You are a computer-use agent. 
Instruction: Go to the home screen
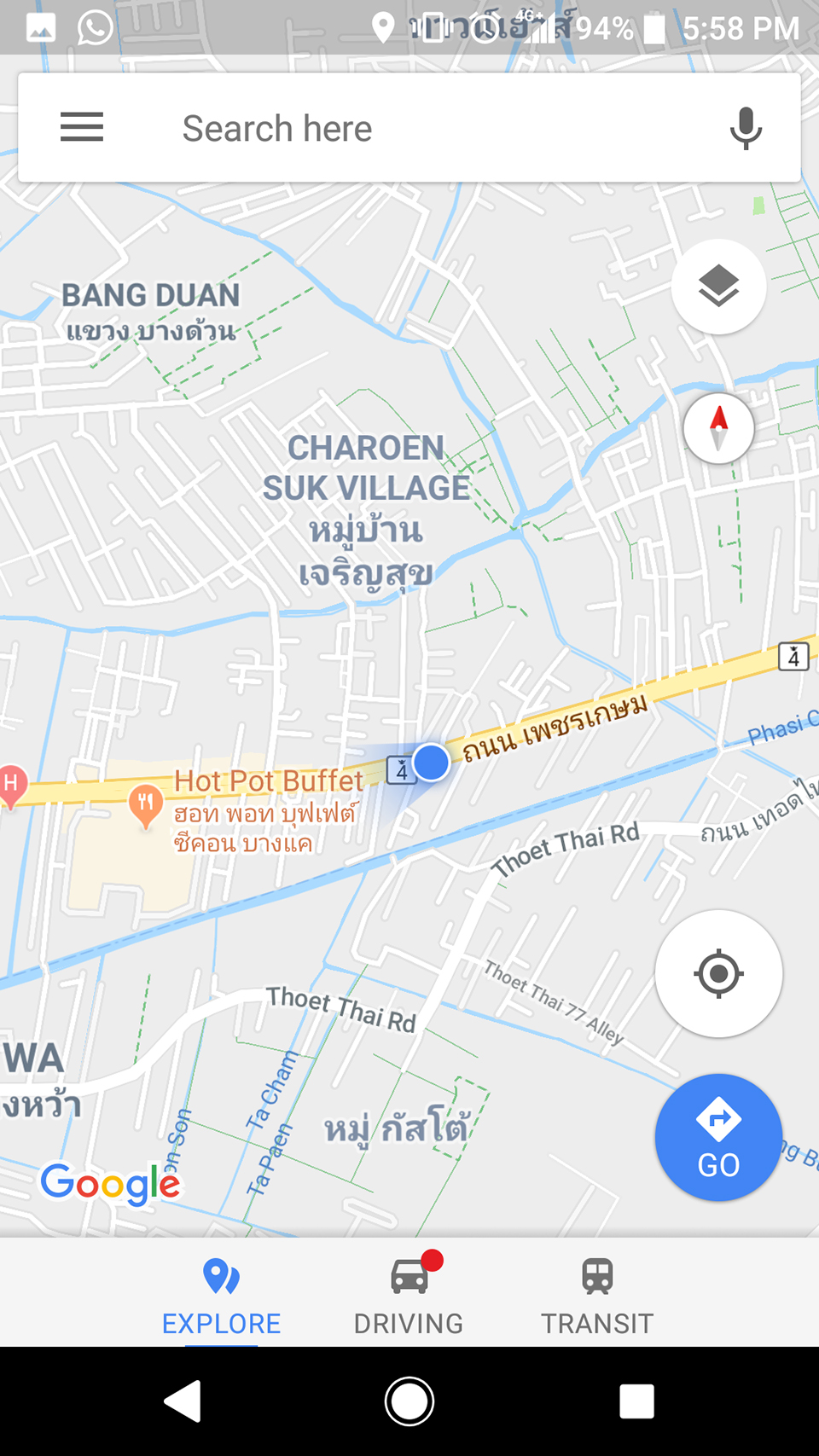(x=409, y=1401)
